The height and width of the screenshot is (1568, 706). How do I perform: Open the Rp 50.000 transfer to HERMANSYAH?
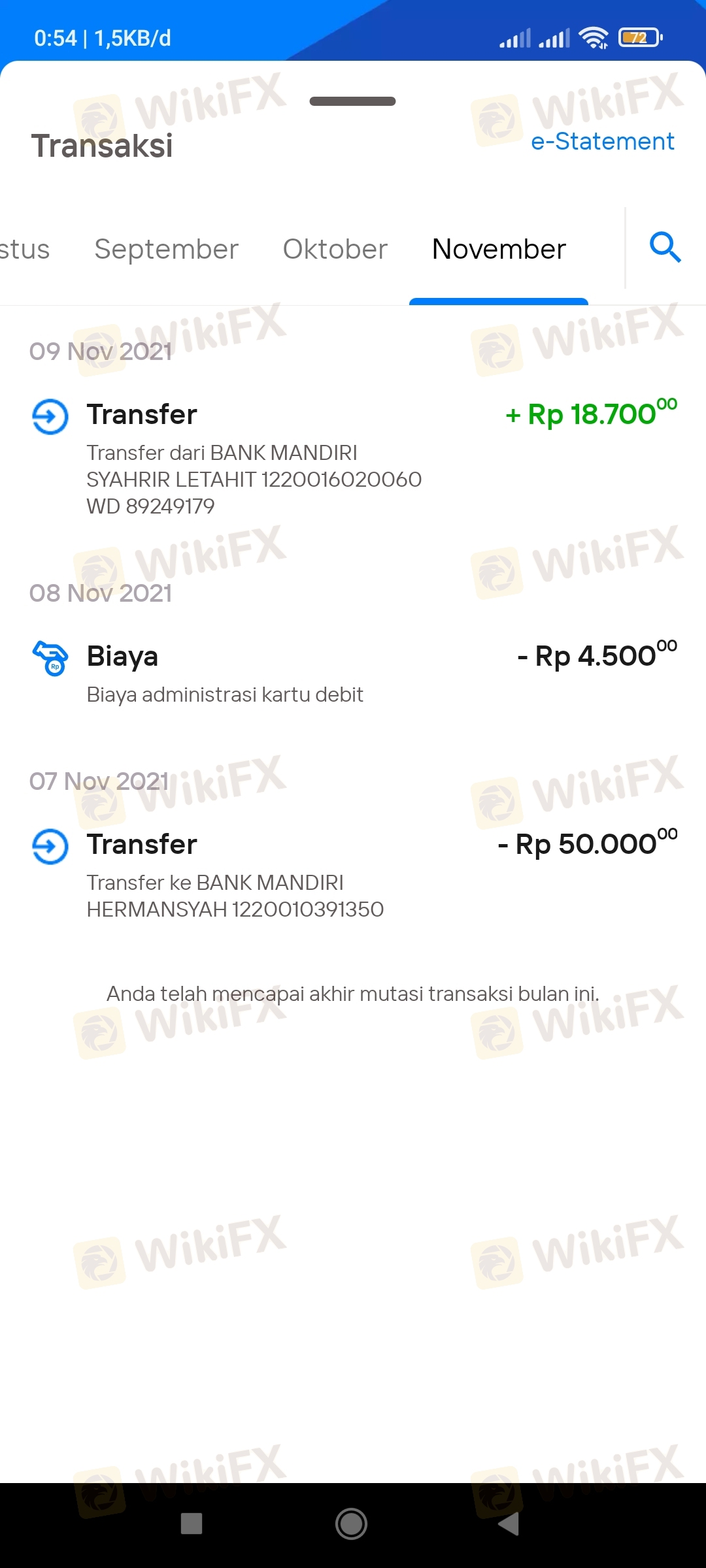[x=353, y=875]
